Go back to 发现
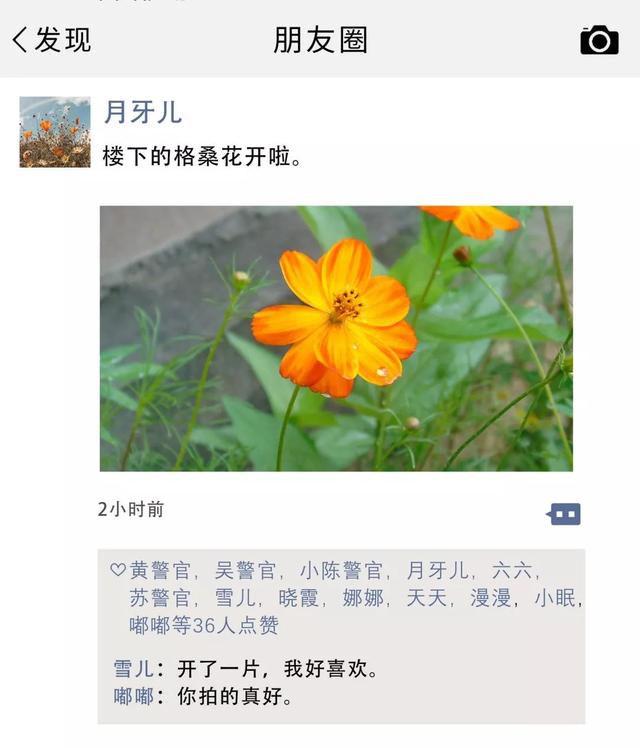 (x=52, y=40)
